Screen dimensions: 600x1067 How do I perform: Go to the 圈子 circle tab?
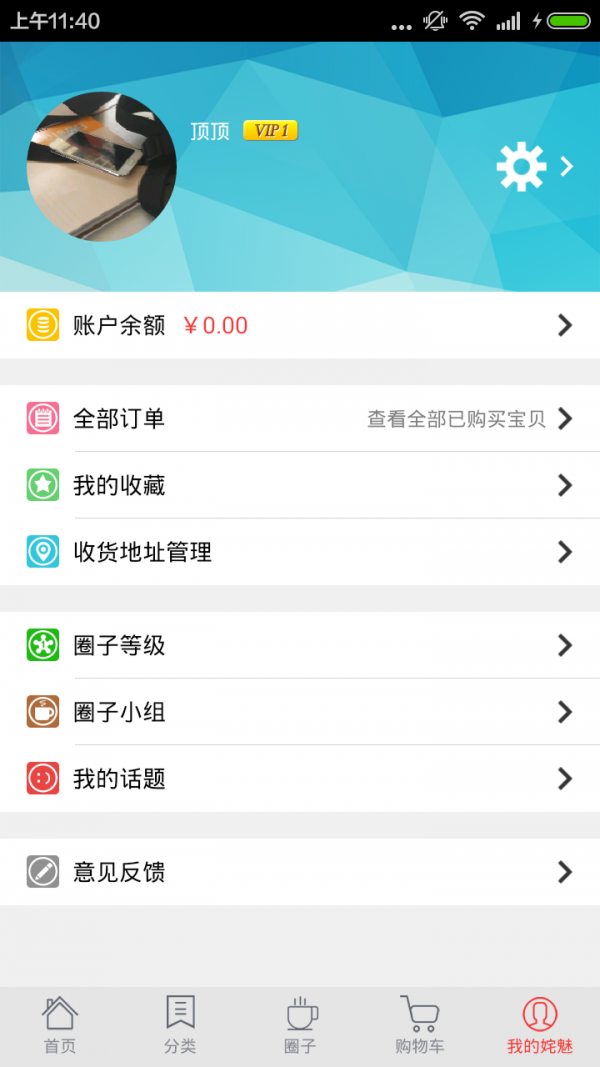pyautogui.click(x=300, y=1026)
